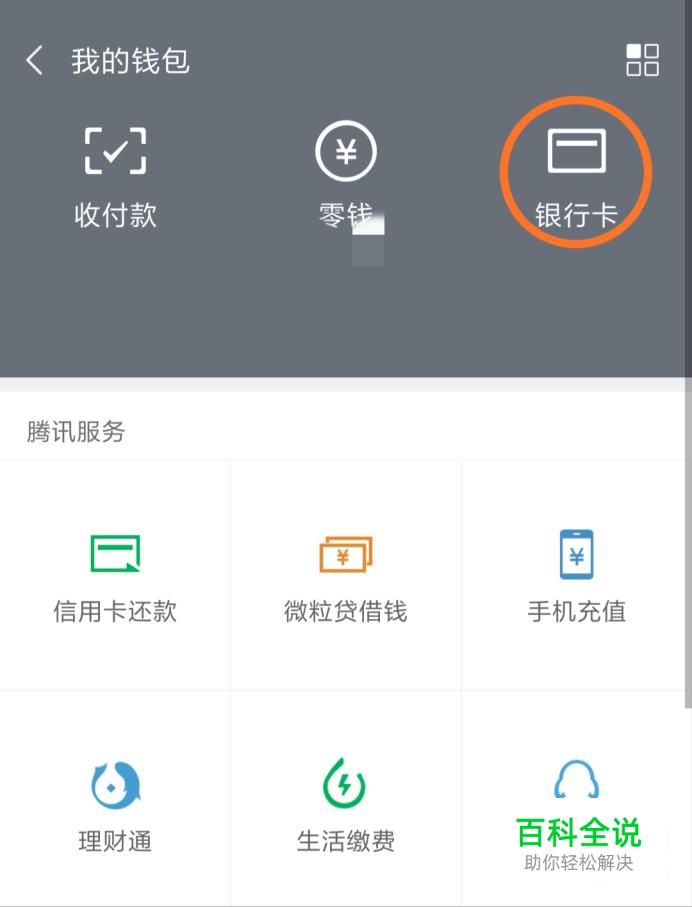Go back from 我的钱包
The width and height of the screenshot is (692, 907).
click(x=35, y=61)
